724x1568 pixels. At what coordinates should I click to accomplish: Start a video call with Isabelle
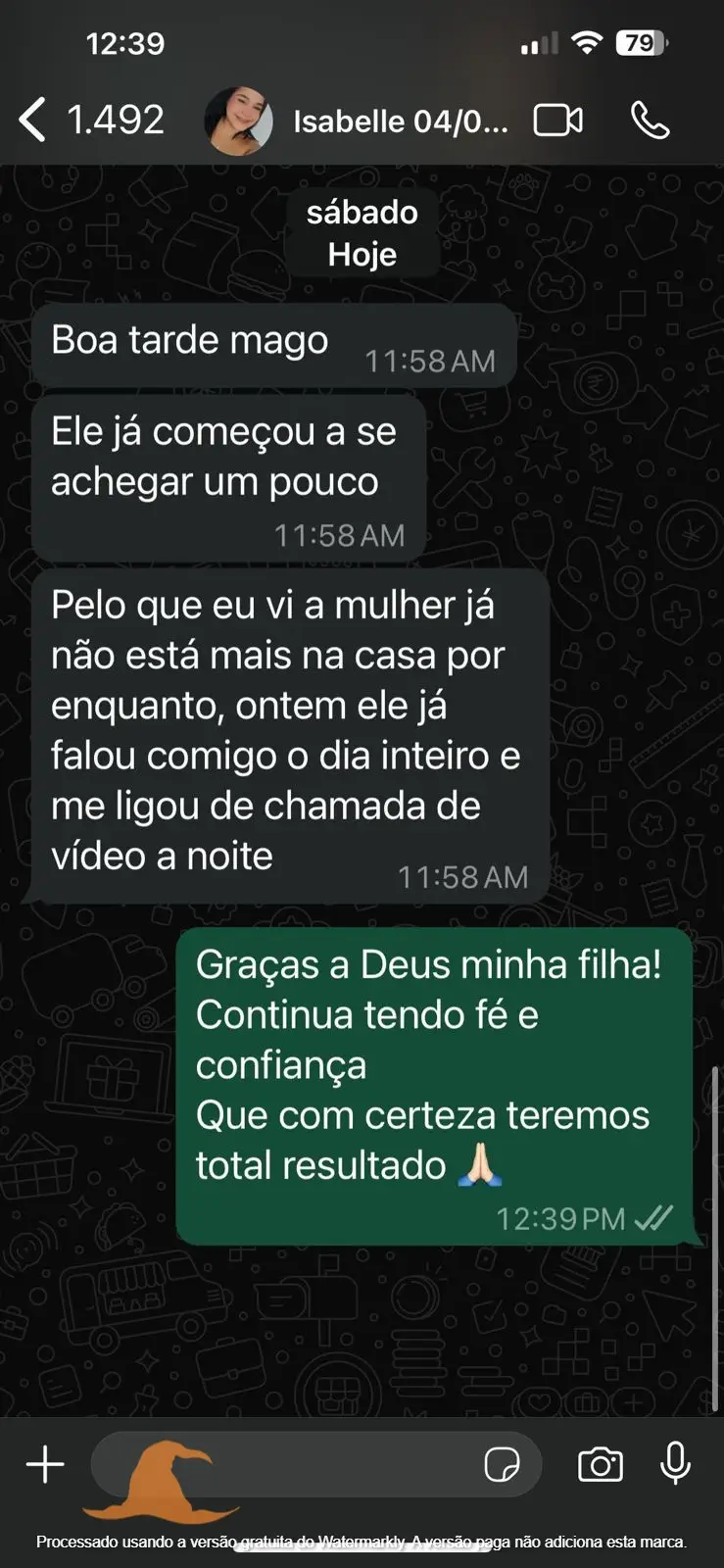[557, 121]
